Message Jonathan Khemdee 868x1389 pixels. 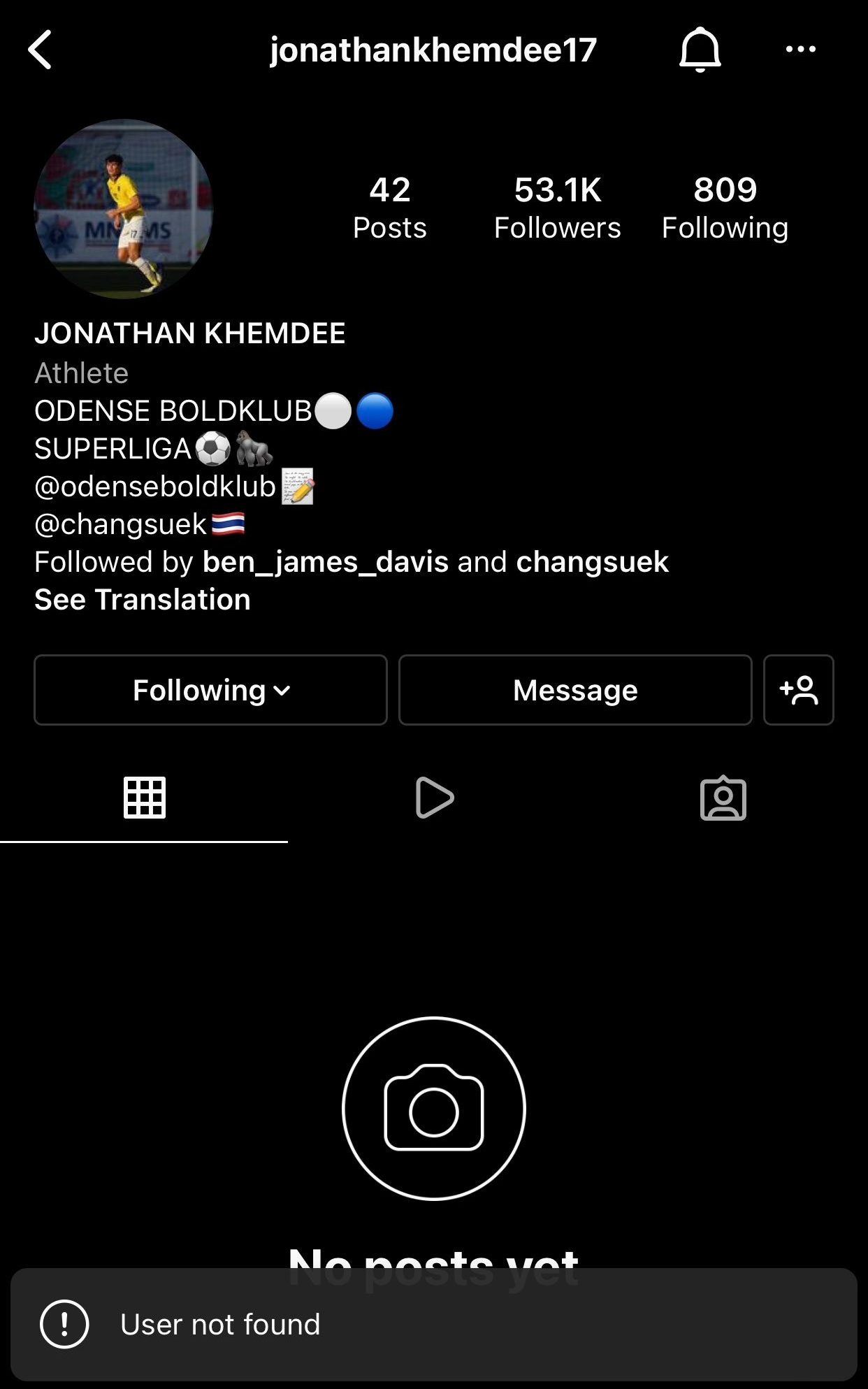(575, 690)
